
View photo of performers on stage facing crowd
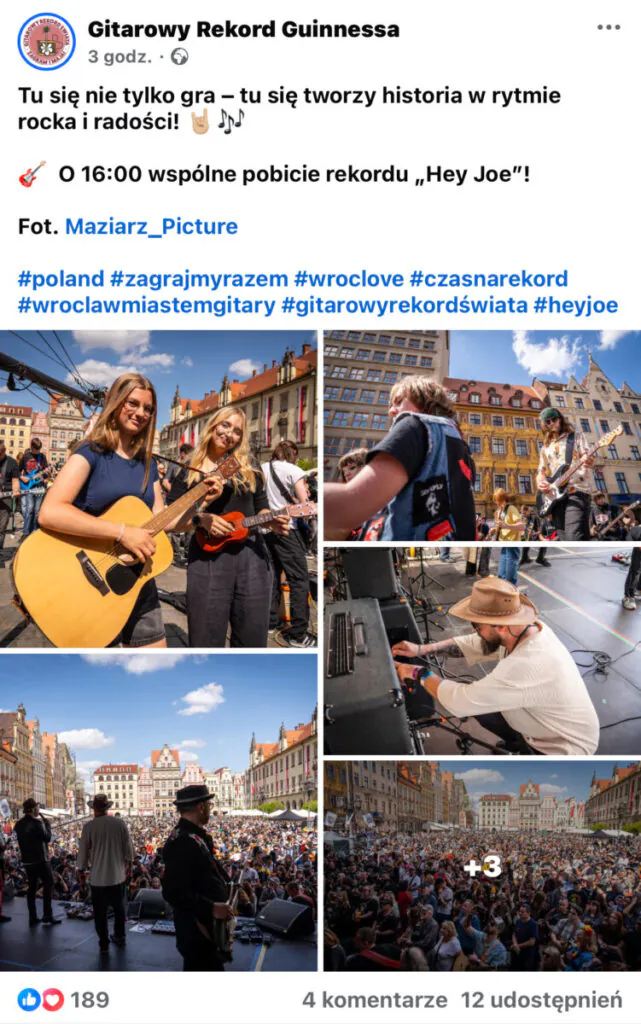159,812
